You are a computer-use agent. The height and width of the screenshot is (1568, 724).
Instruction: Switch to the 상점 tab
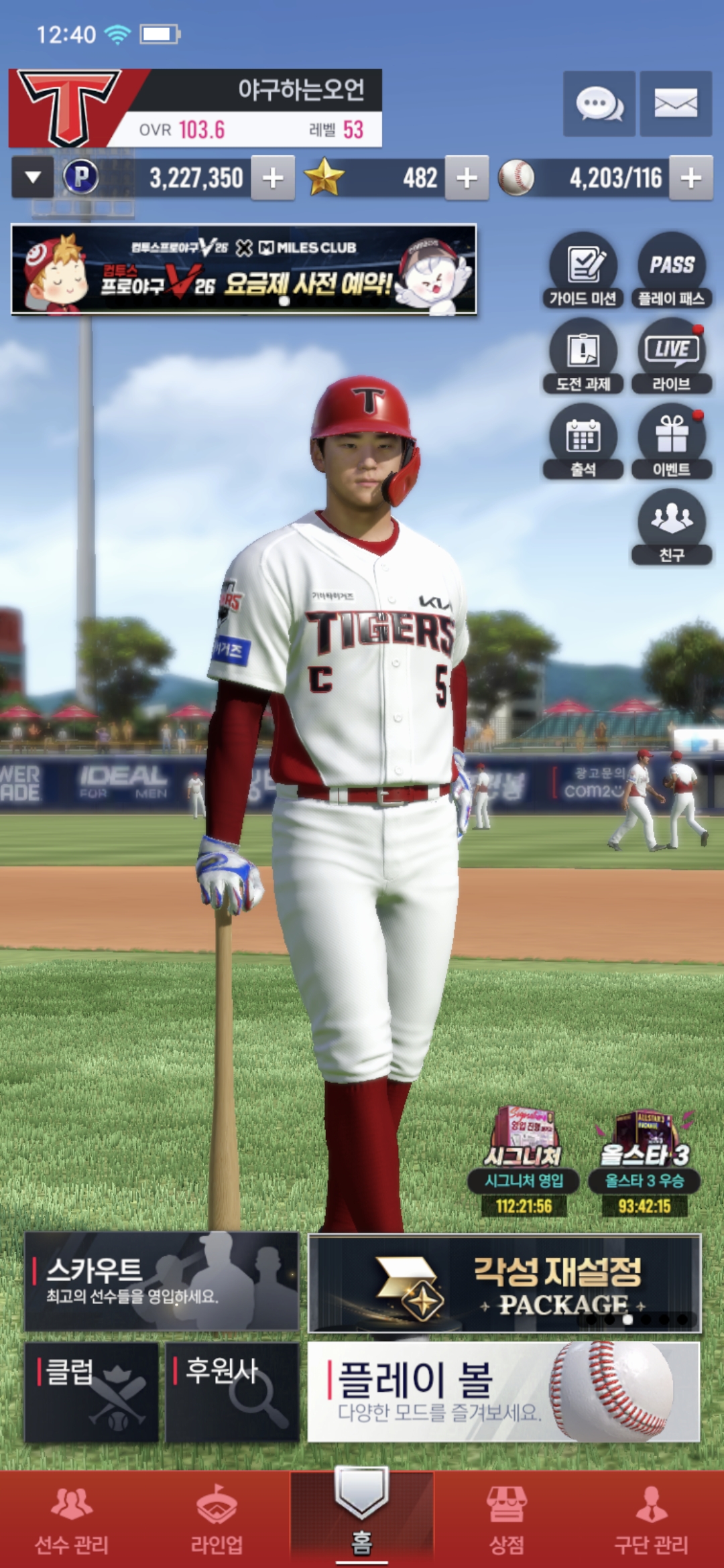coord(507,1520)
